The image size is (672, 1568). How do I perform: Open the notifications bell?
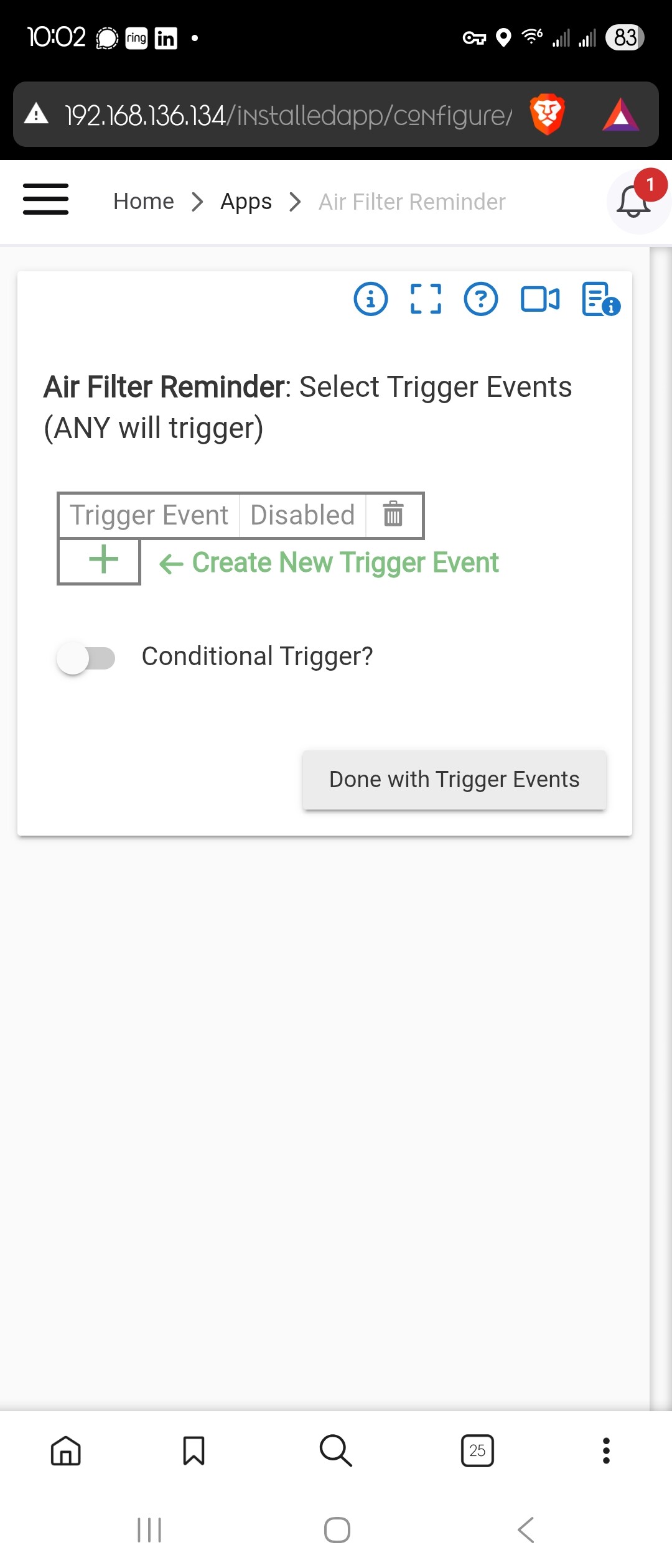click(x=633, y=202)
